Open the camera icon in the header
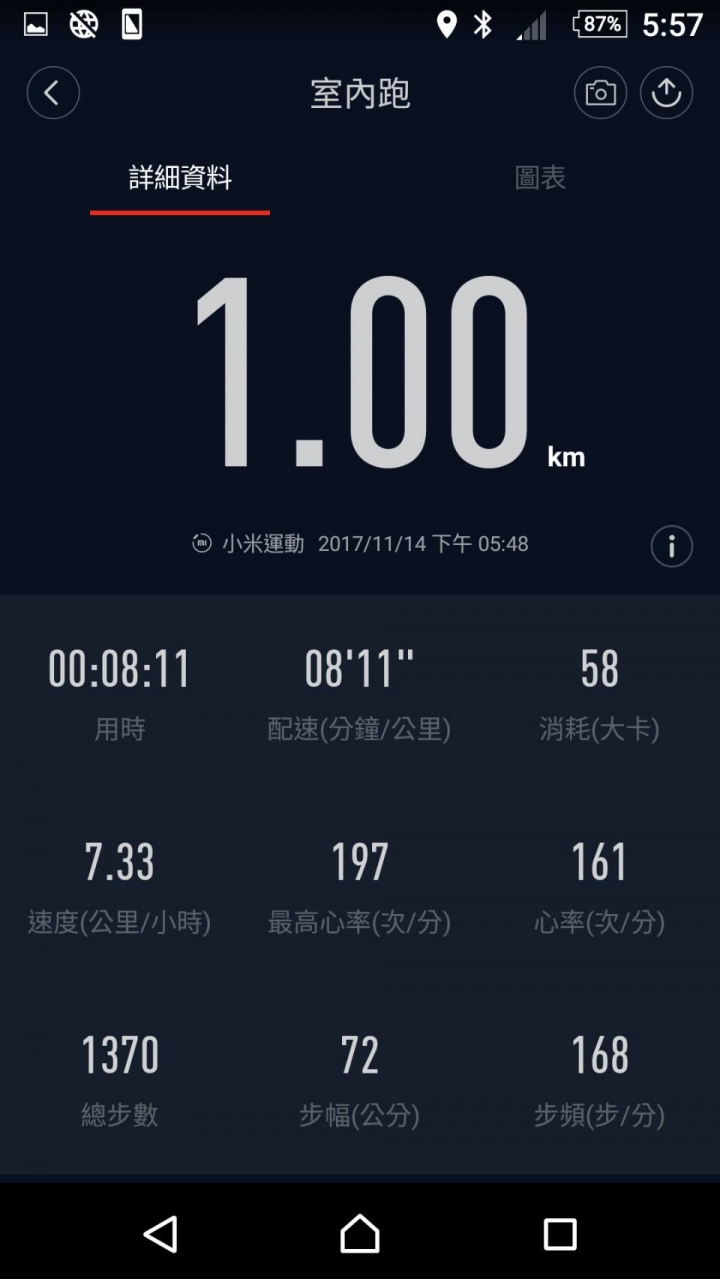Screen dimensions: 720x1279 tap(600, 93)
